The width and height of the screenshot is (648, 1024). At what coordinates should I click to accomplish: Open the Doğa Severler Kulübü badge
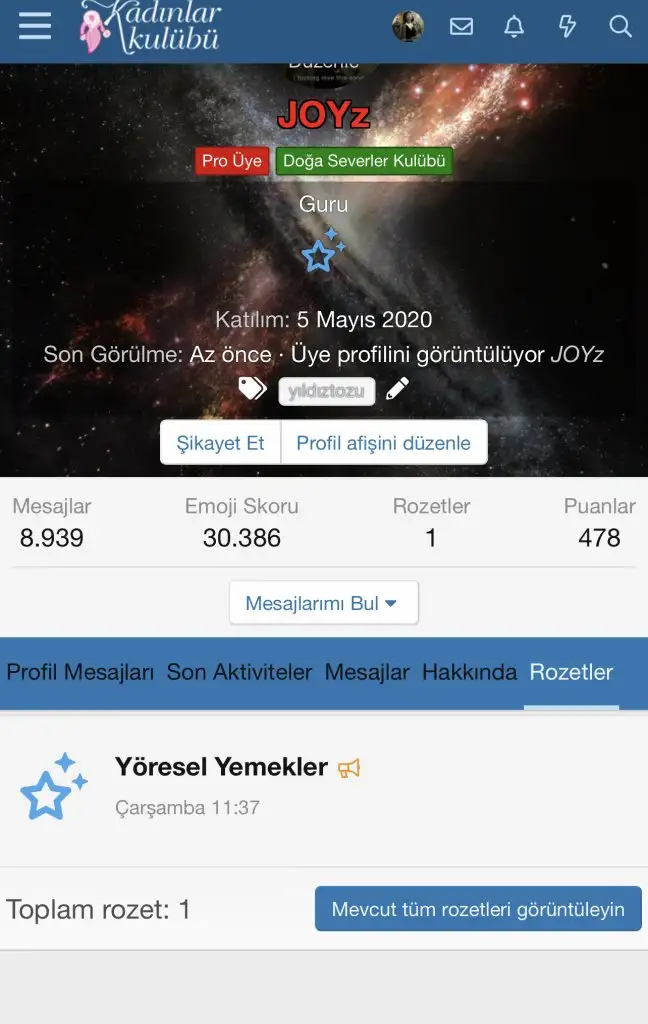coord(364,161)
